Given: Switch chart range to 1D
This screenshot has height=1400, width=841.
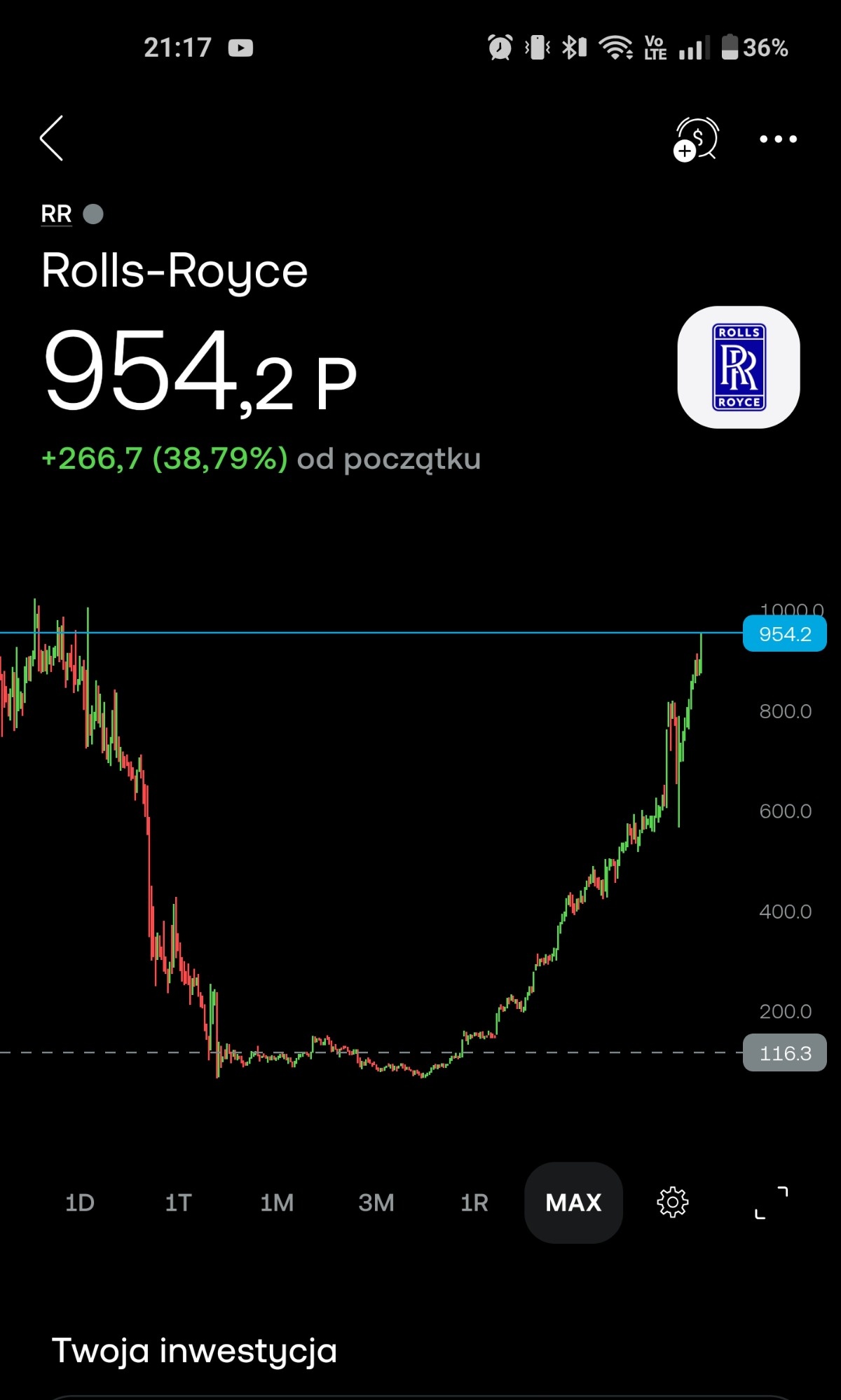Looking at the screenshot, I should pyautogui.click(x=79, y=1202).
